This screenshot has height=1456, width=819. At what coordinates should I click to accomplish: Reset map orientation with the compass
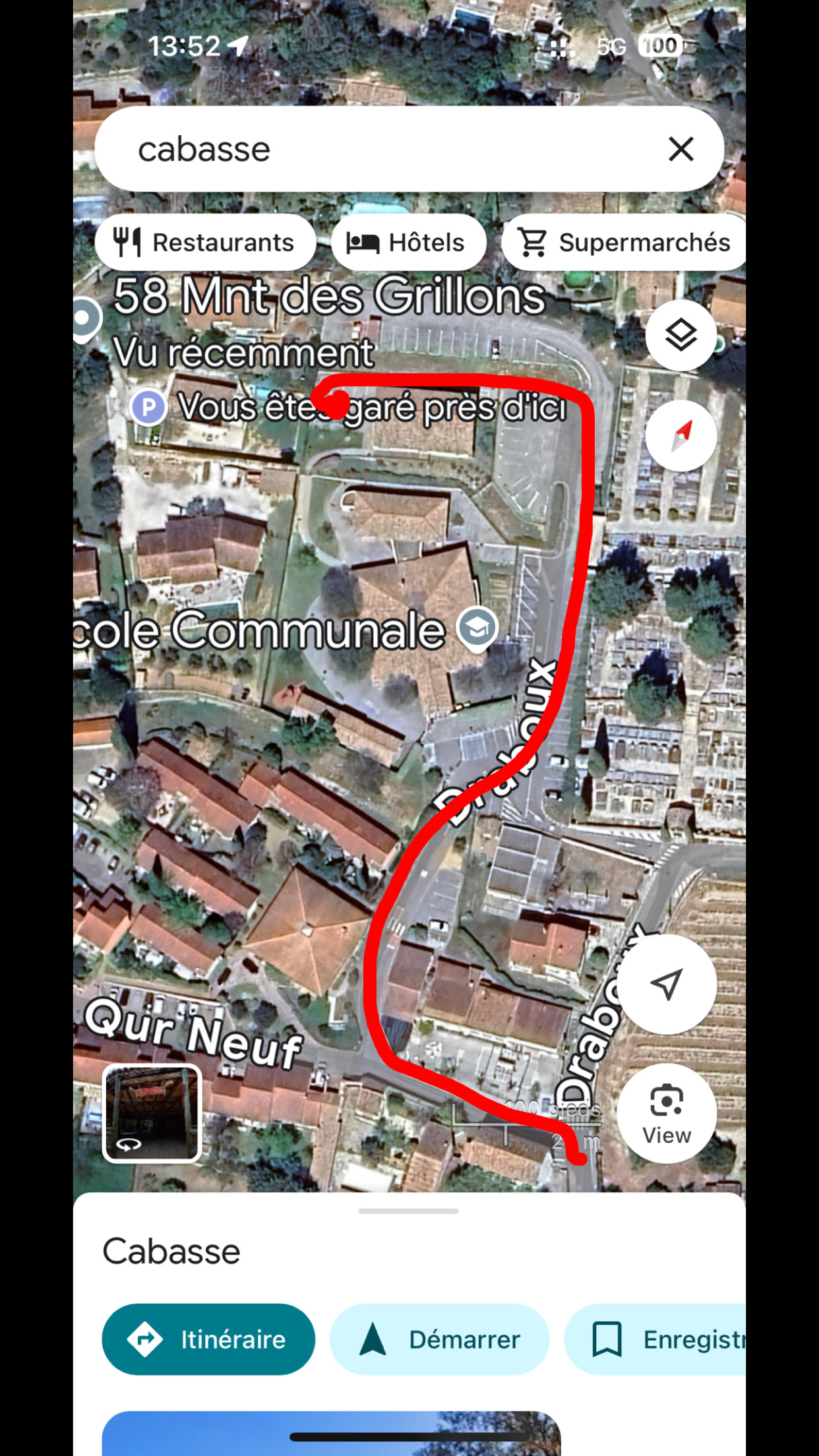click(x=681, y=435)
